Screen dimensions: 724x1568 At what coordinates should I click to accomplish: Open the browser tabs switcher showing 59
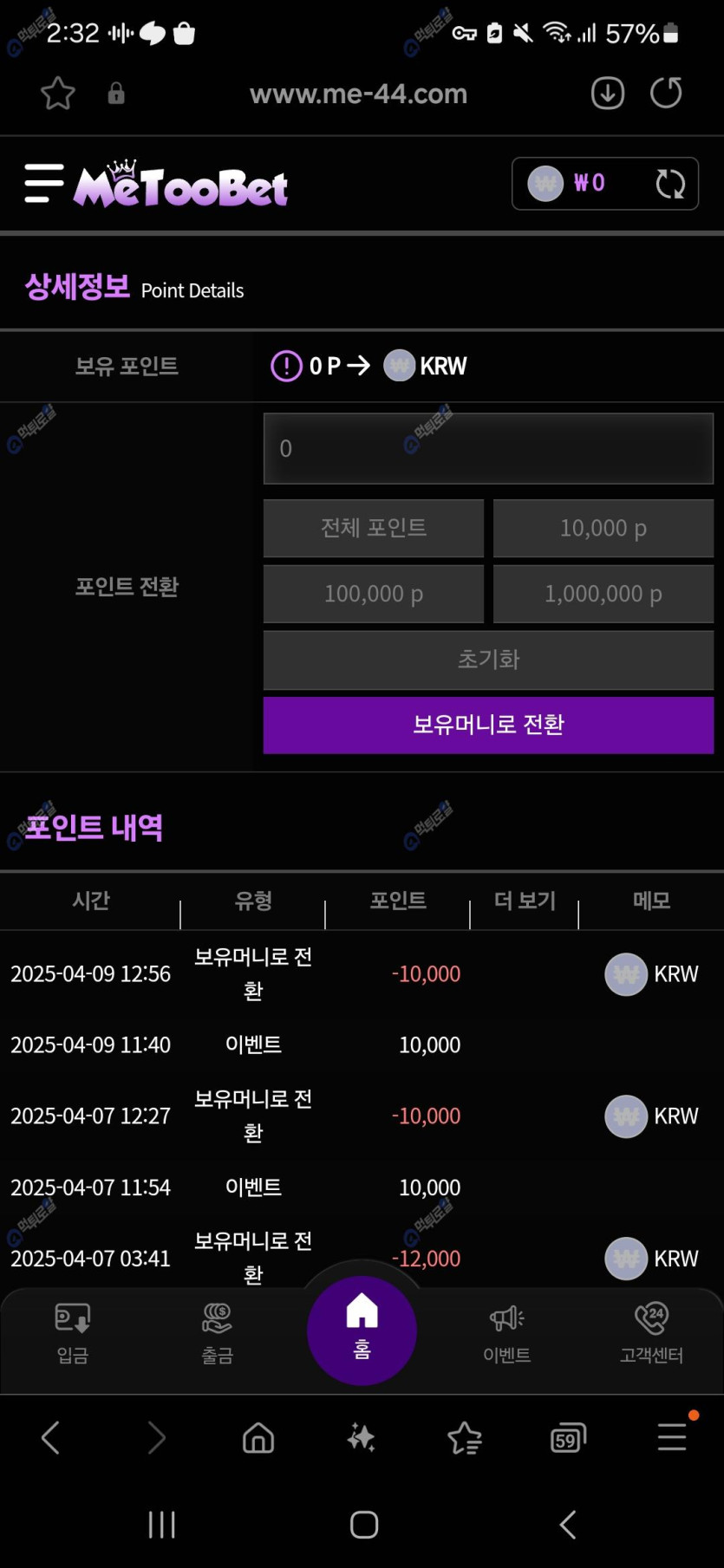(x=568, y=1439)
